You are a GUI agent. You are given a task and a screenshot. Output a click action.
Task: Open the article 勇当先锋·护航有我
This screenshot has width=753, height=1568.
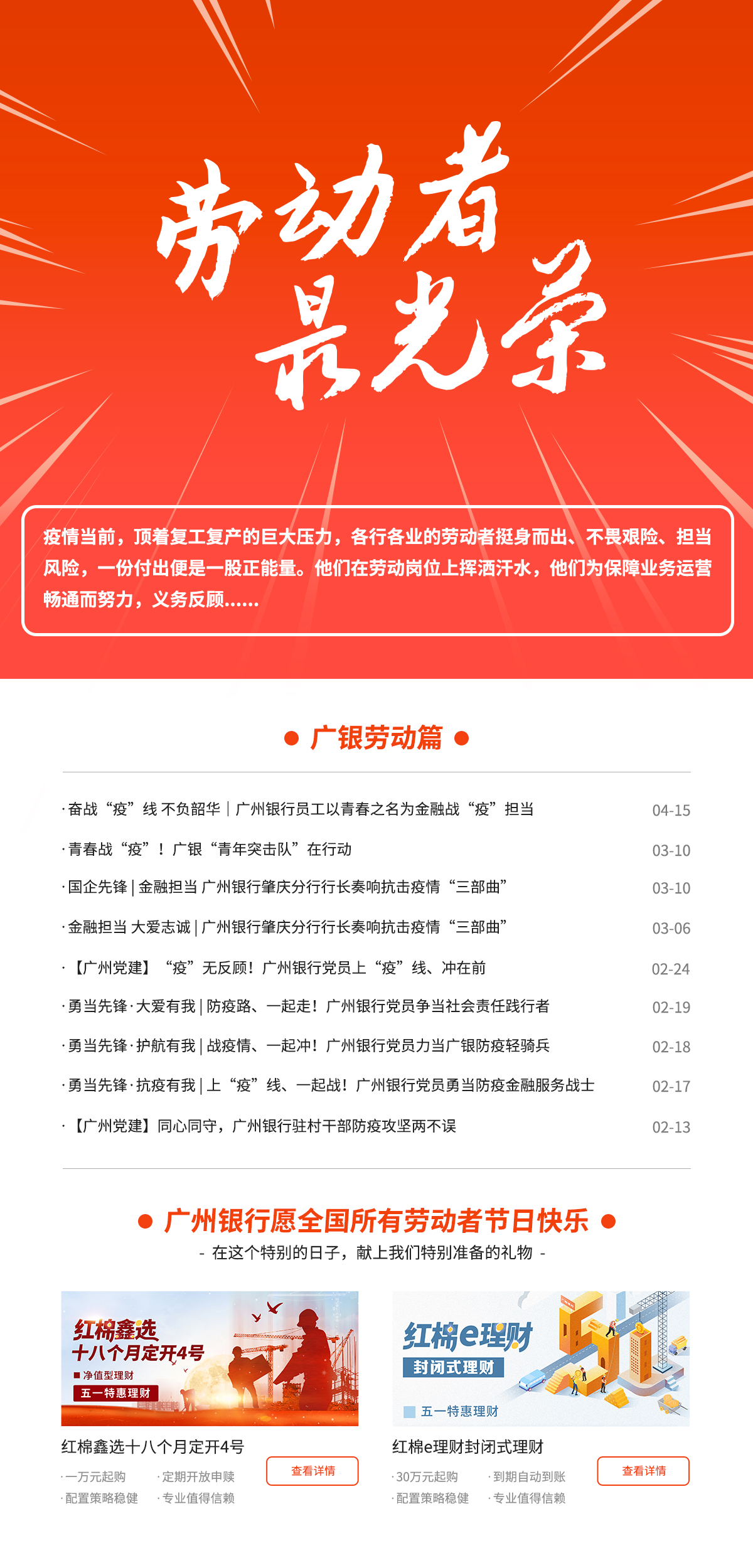click(309, 1046)
